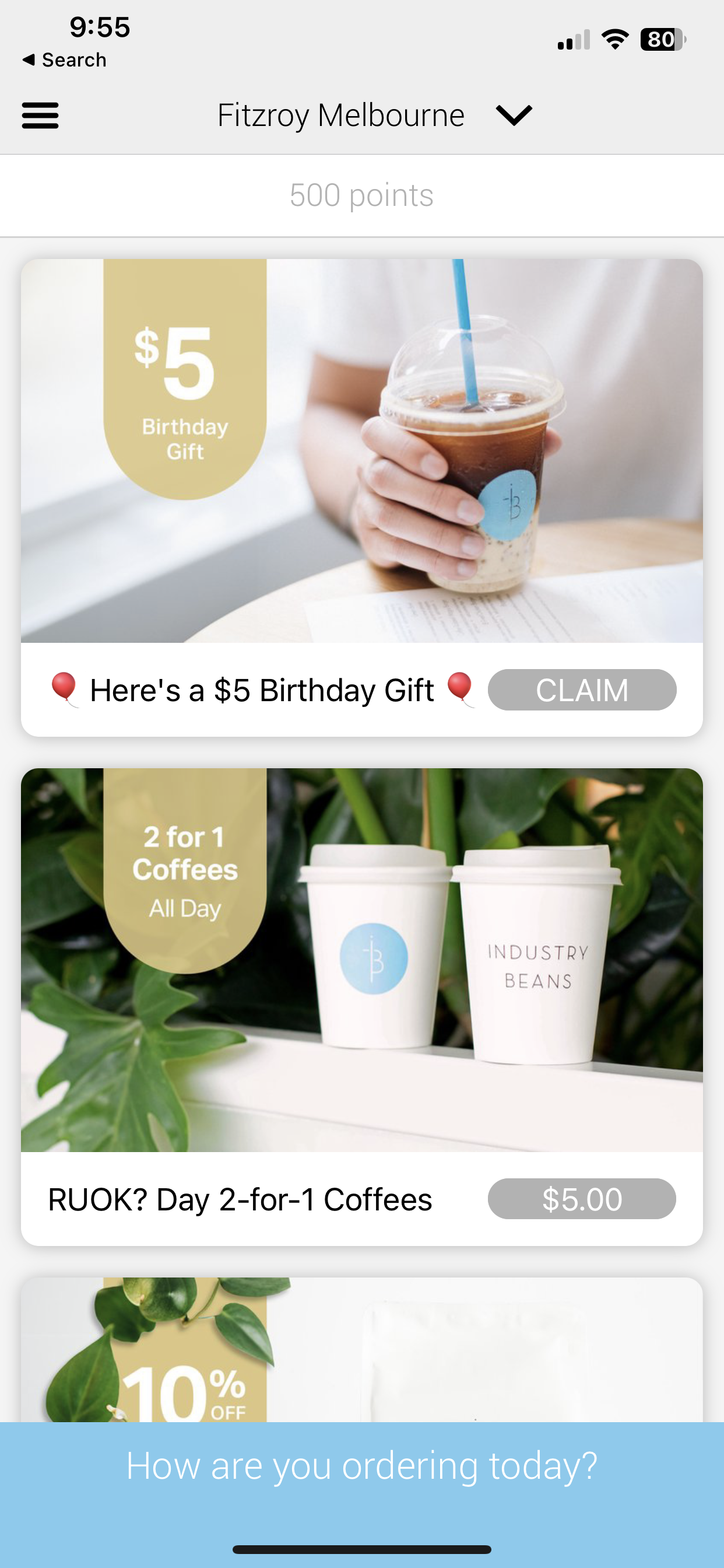The height and width of the screenshot is (1568, 724).
Task: Claim the $5 Birthday Gift
Action: coord(582,689)
